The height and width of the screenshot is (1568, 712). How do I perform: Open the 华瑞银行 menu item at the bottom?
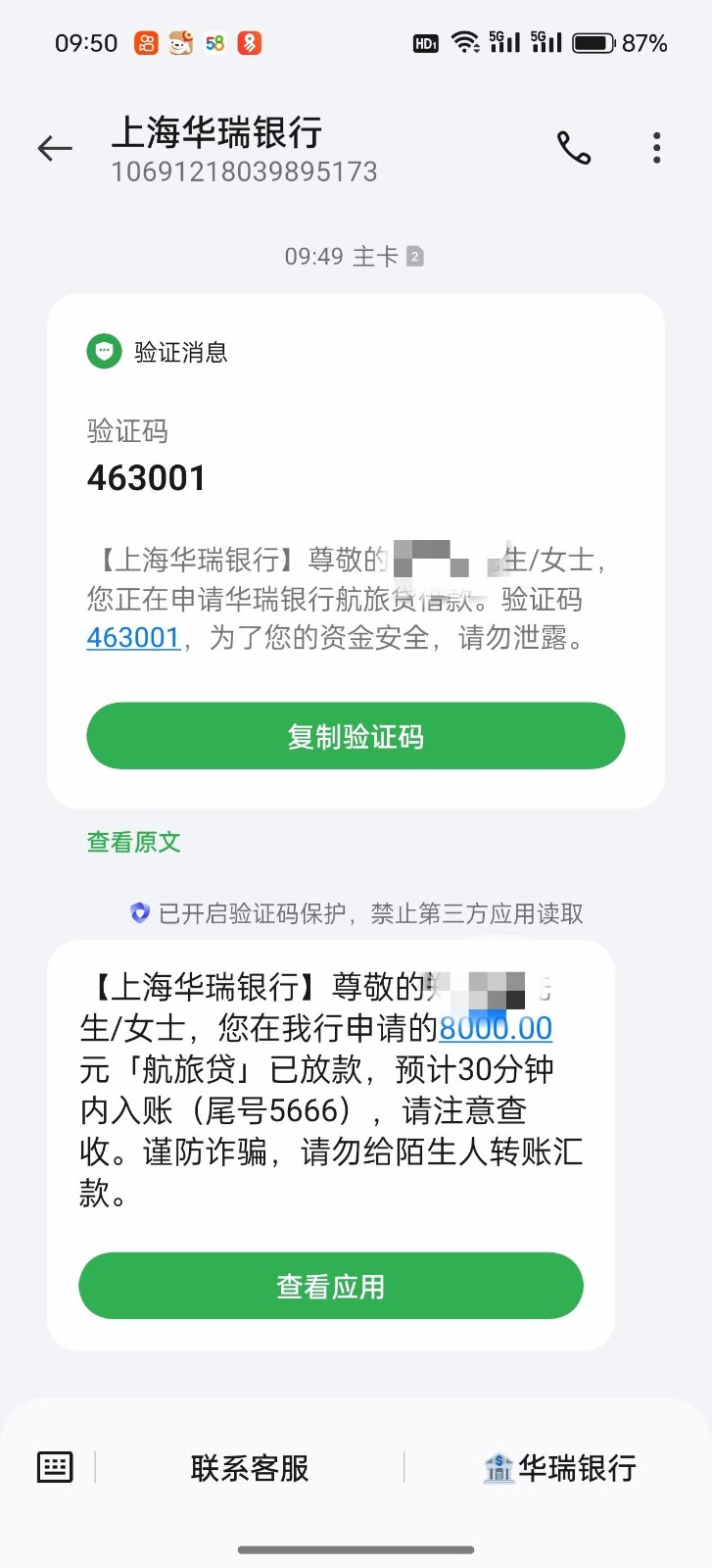[559, 1468]
